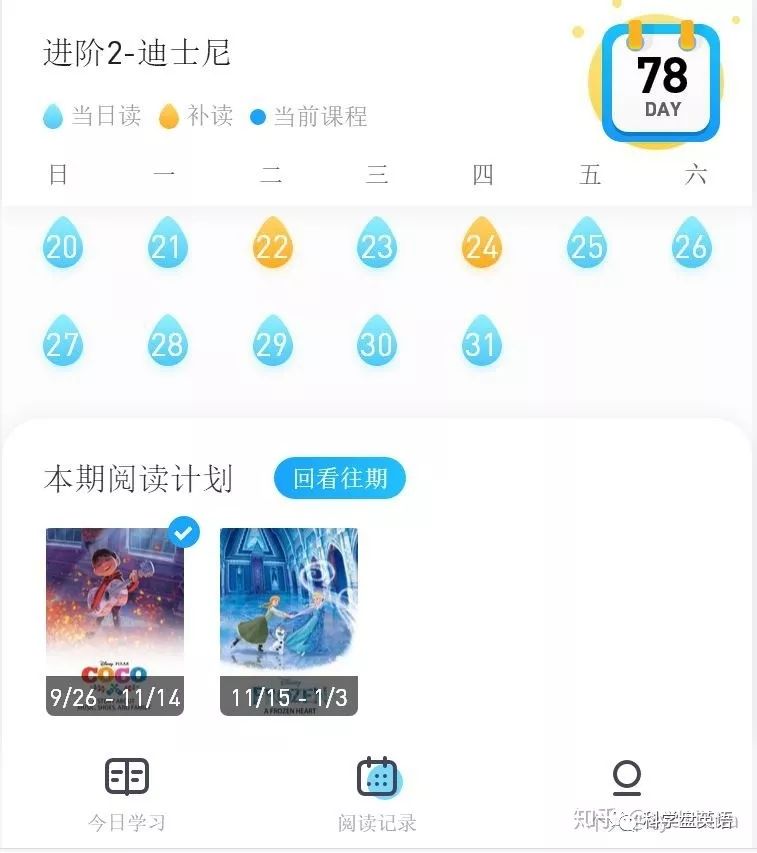Select the drop icon for date 31
Viewport: 757px width, 853px height.
[481, 344]
